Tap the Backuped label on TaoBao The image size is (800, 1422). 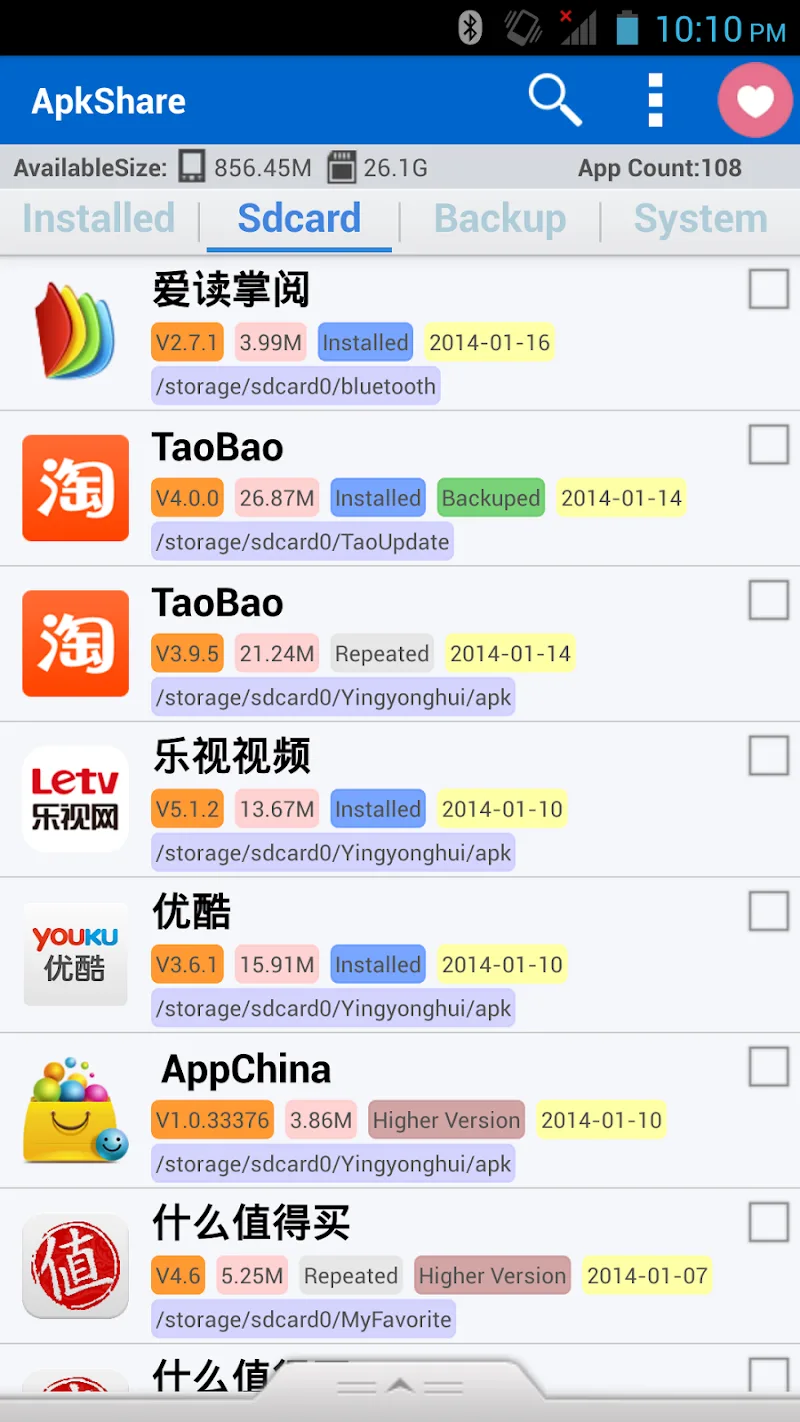pyautogui.click(x=490, y=497)
